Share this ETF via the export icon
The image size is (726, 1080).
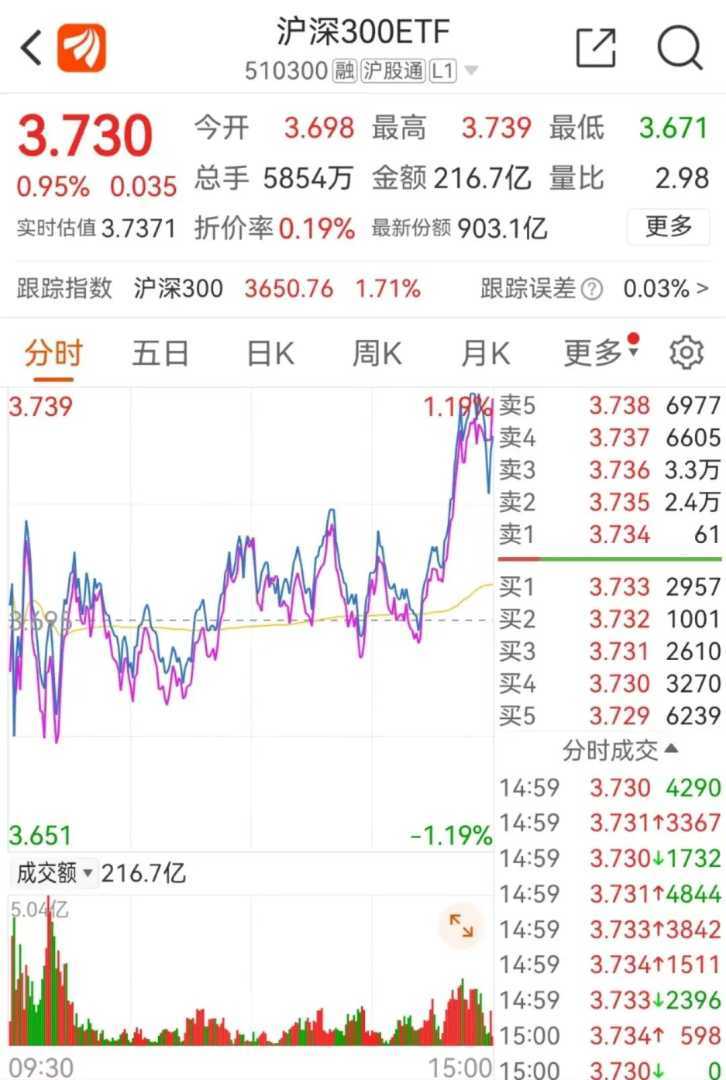point(595,47)
